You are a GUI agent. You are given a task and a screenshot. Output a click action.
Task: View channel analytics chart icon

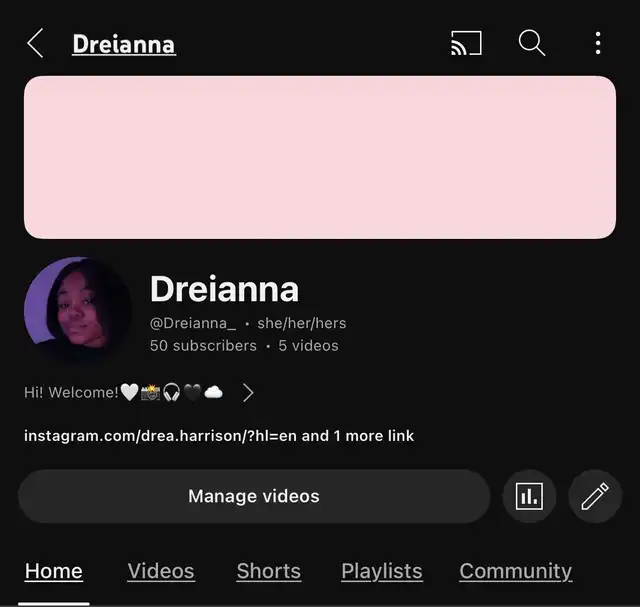point(529,496)
